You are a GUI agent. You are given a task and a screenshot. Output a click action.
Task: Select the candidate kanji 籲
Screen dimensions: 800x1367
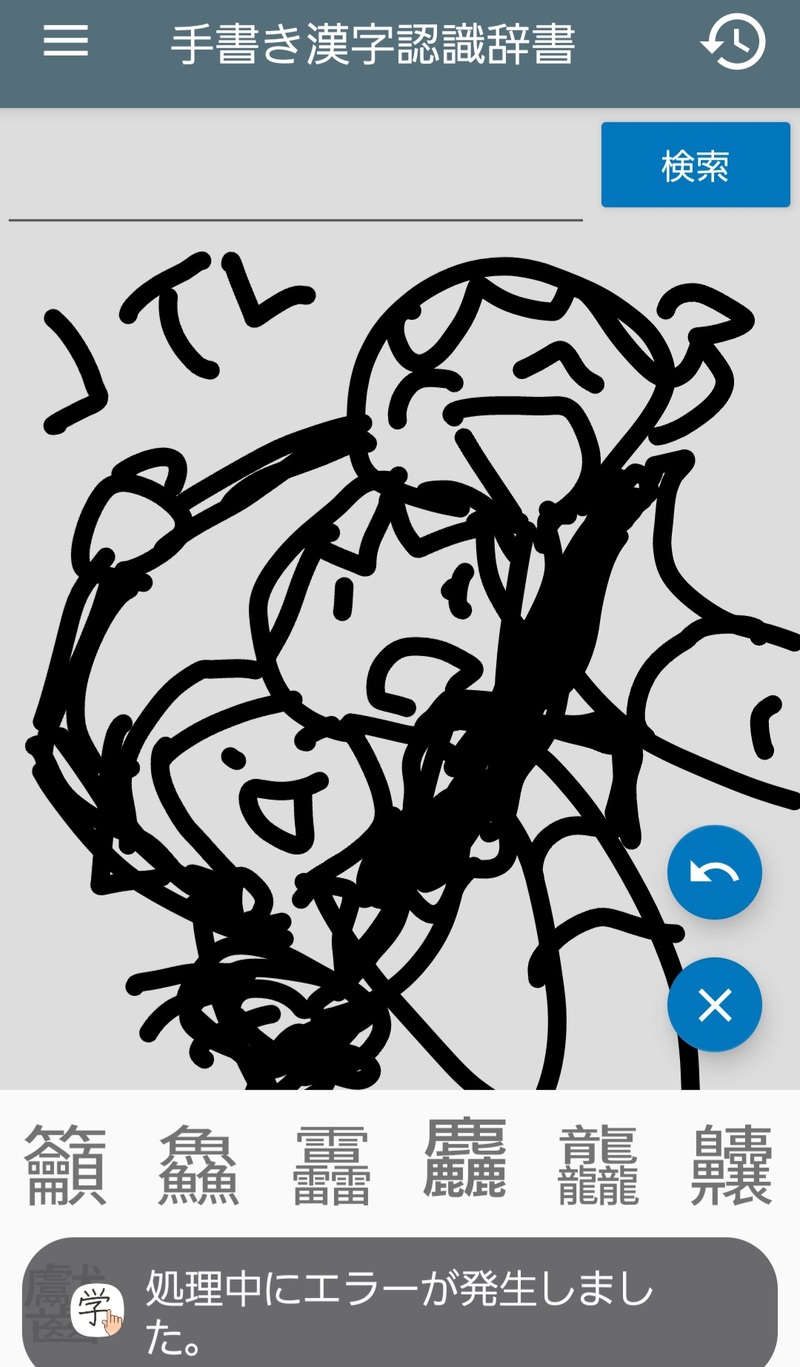click(x=65, y=1166)
